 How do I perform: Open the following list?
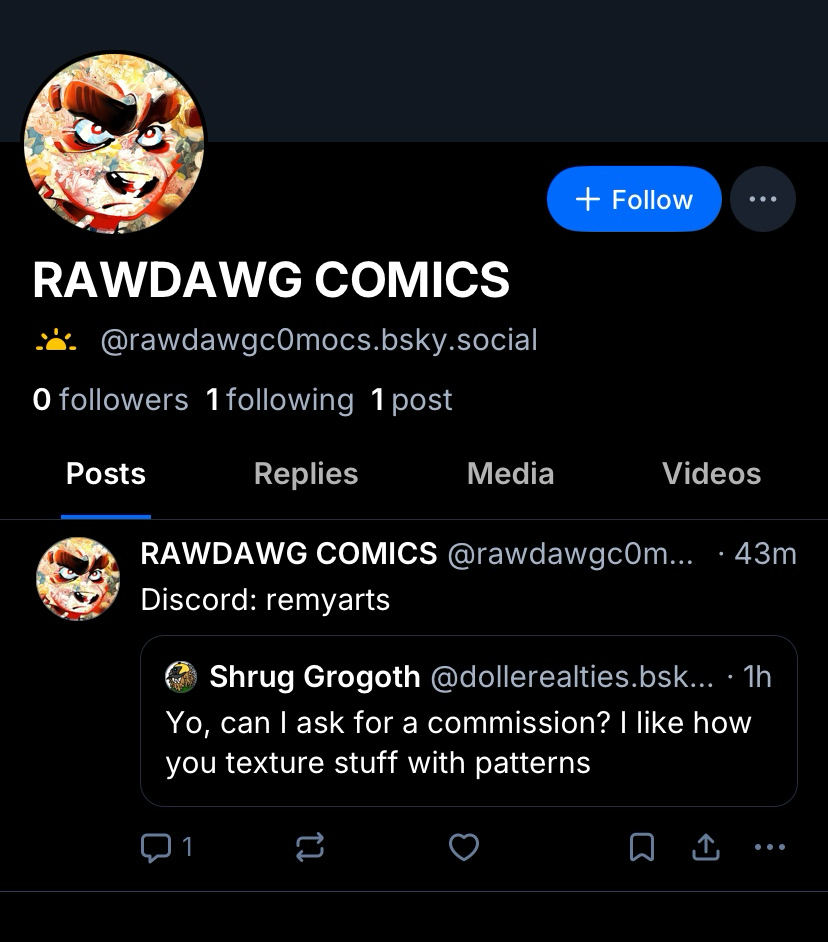click(x=279, y=400)
